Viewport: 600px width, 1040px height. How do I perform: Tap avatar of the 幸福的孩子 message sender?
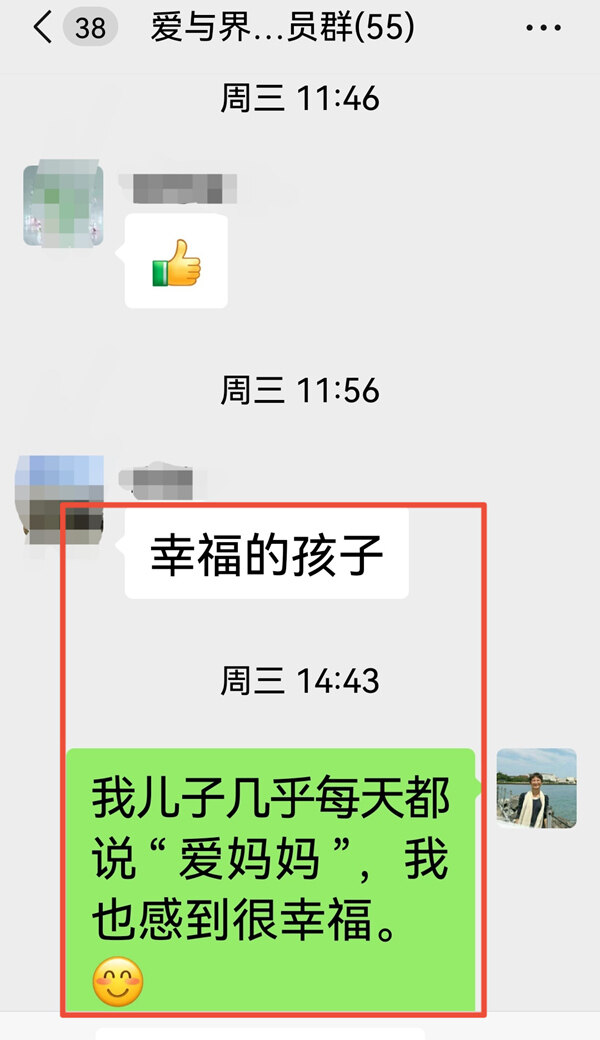tap(63, 496)
